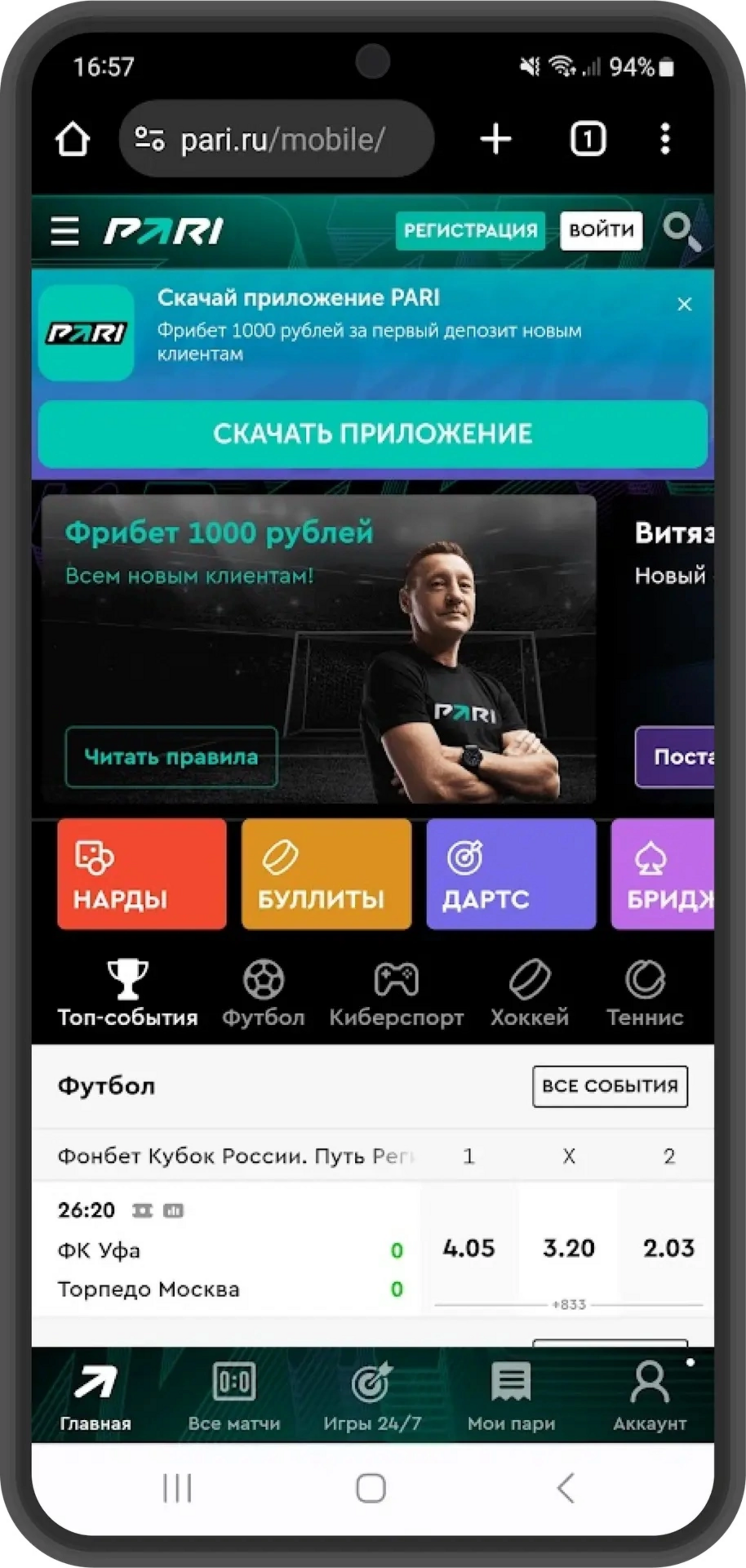Image resolution: width=746 pixels, height=1568 pixels.
Task: Open the НАРДЫ game tile
Action: coord(142,873)
